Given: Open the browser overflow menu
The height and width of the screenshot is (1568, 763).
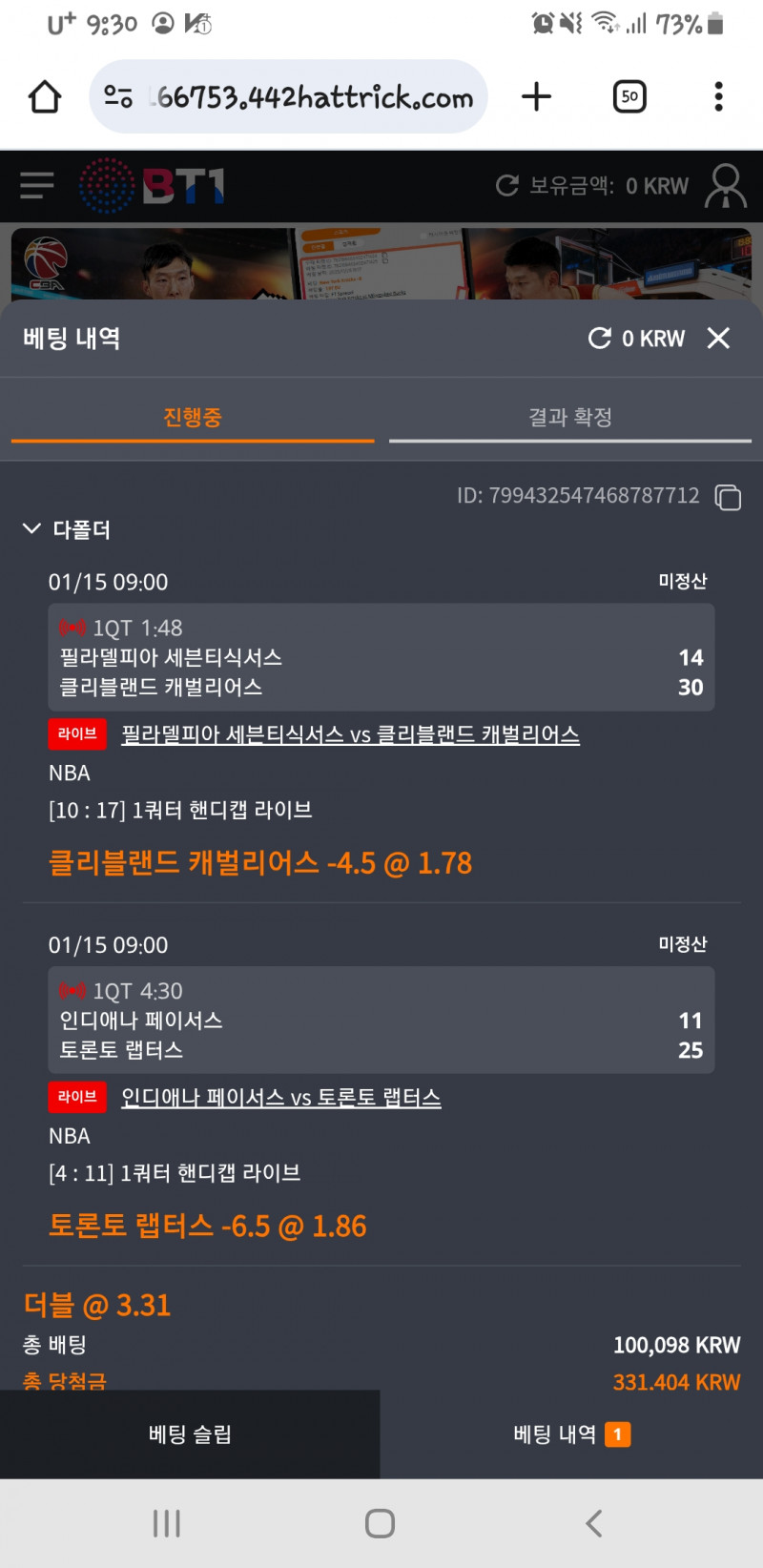Looking at the screenshot, I should click(x=718, y=96).
